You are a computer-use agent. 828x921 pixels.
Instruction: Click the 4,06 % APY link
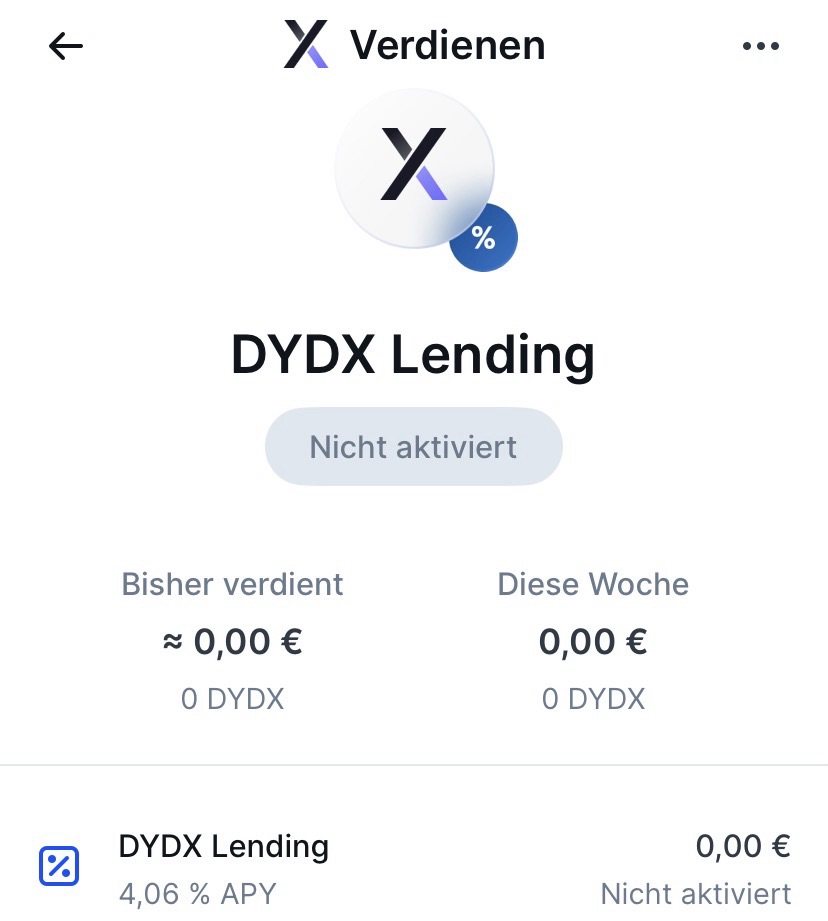196,893
